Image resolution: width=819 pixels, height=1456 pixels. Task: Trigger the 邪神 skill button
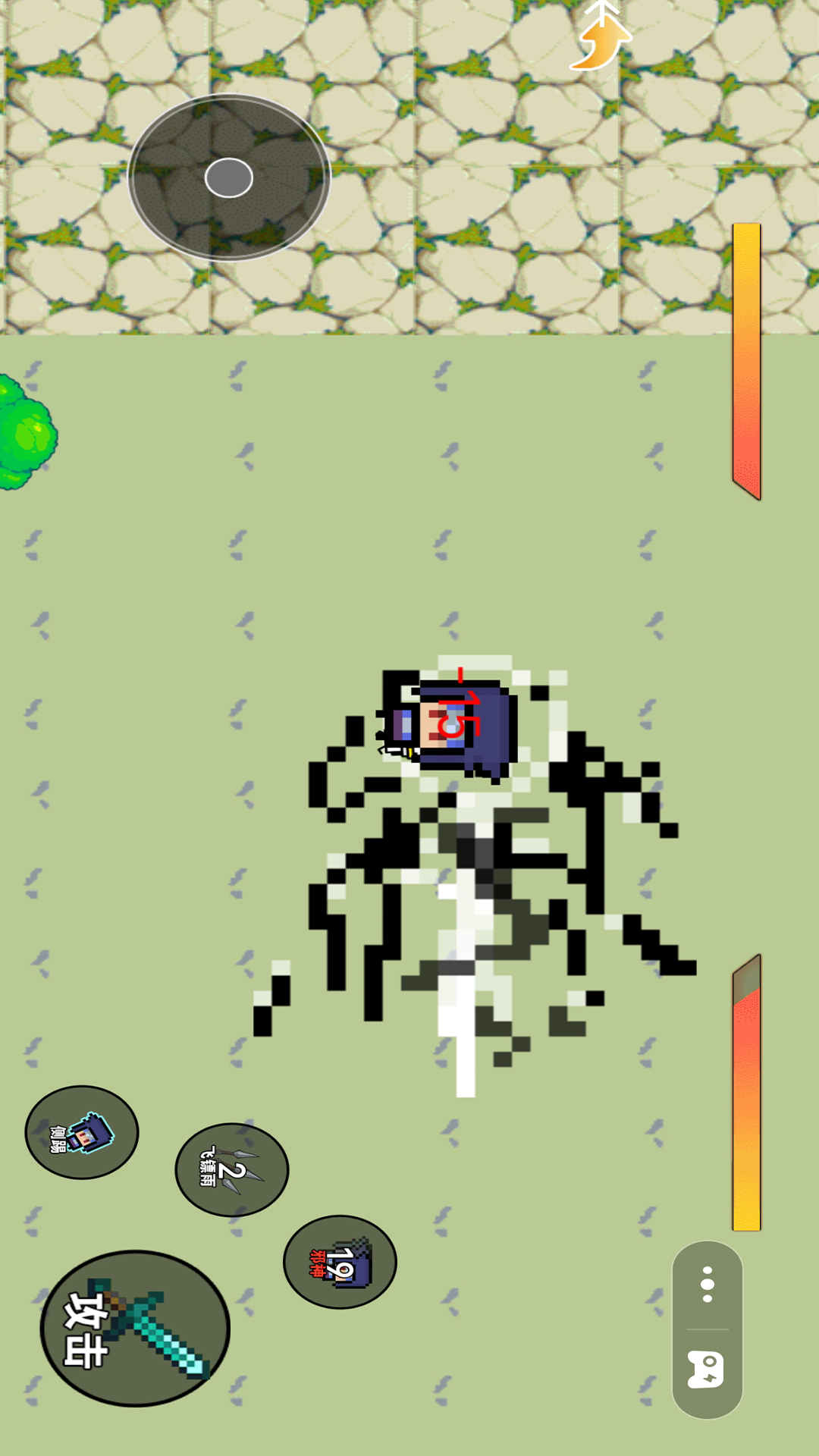click(x=340, y=1263)
